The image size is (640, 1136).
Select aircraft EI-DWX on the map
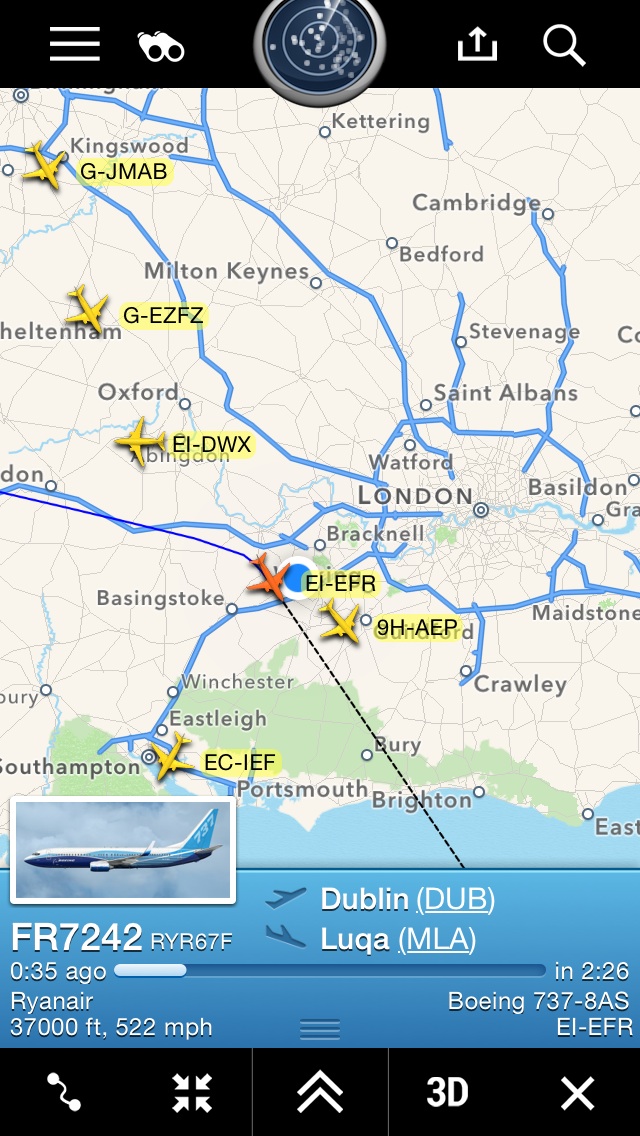click(x=139, y=441)
